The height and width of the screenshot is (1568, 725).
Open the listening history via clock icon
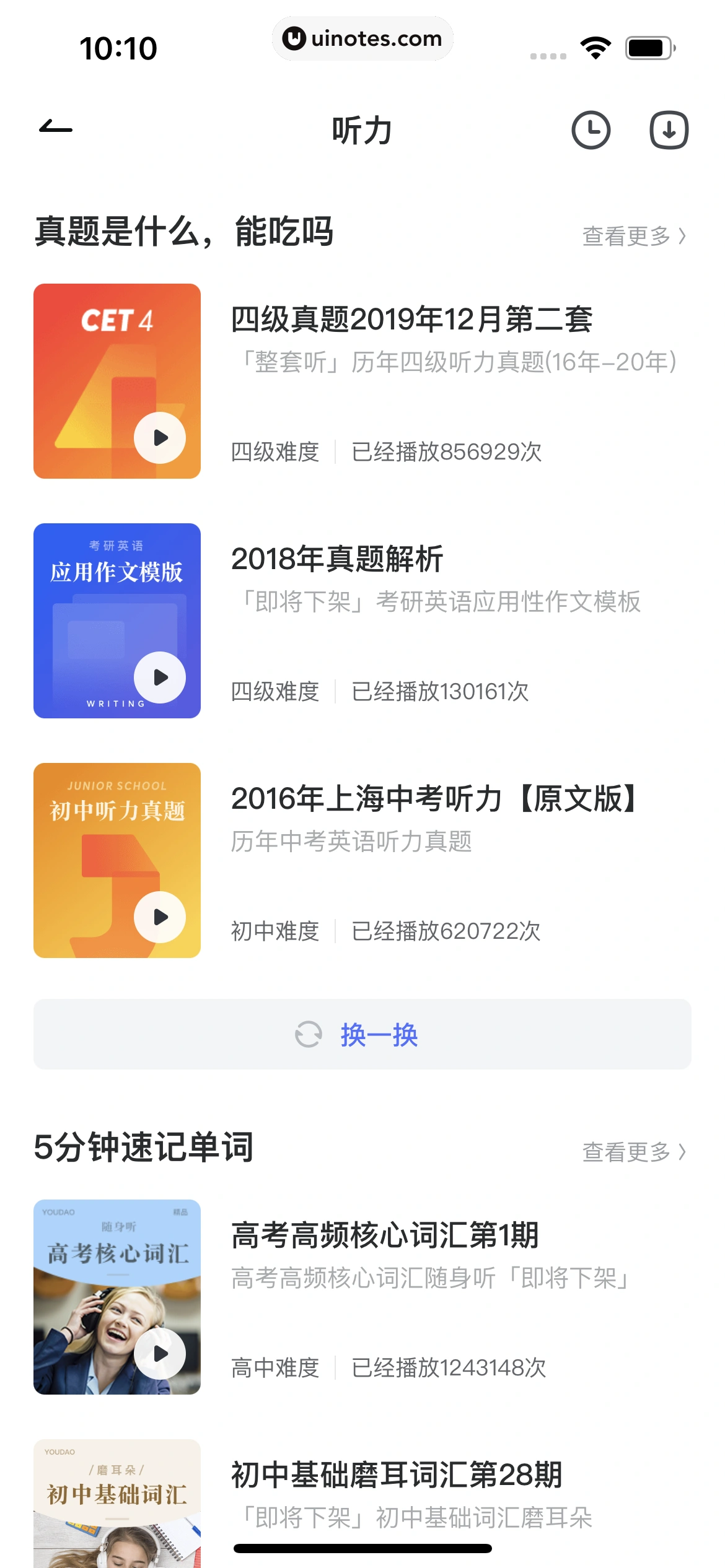pyautogui.click(x=590, y=130)
